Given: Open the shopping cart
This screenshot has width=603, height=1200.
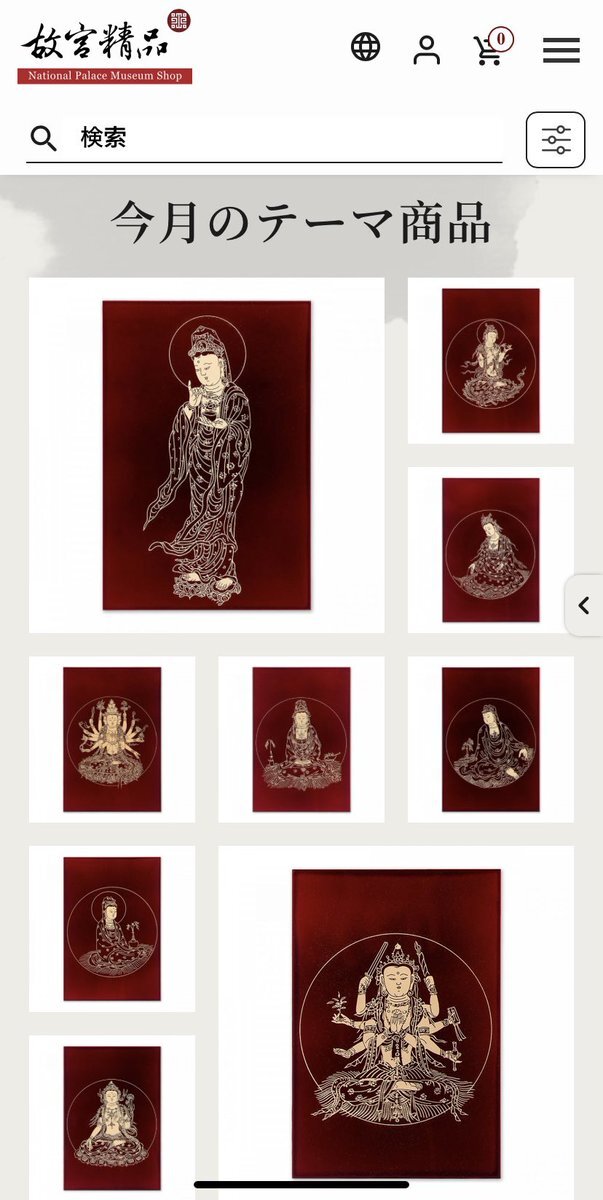Looking at the screenshot, I should point(490,49).
